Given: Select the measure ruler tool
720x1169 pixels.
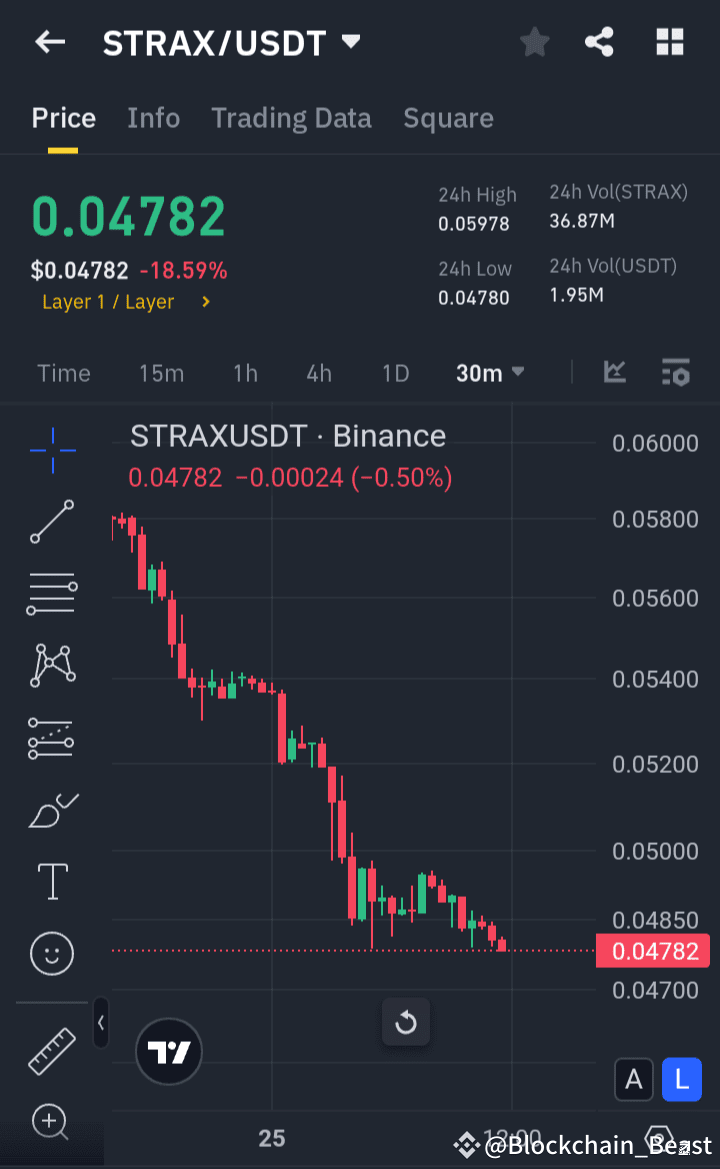Looking at the screenshot, I should (51, 1051).
